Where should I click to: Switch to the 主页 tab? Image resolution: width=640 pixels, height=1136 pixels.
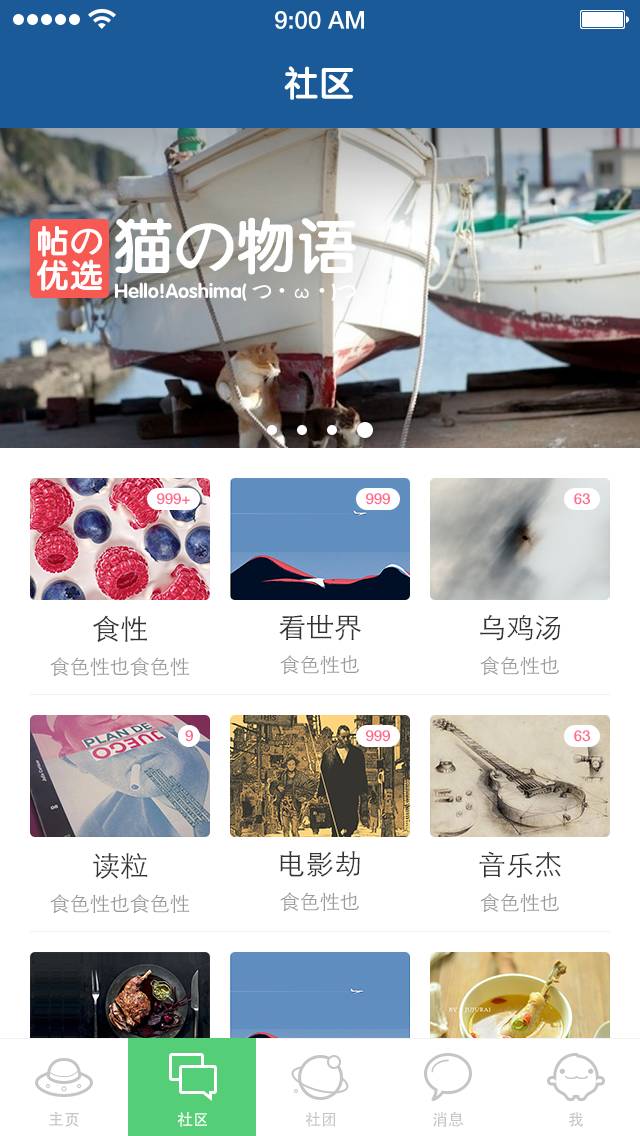click(x=64, y=1088)
